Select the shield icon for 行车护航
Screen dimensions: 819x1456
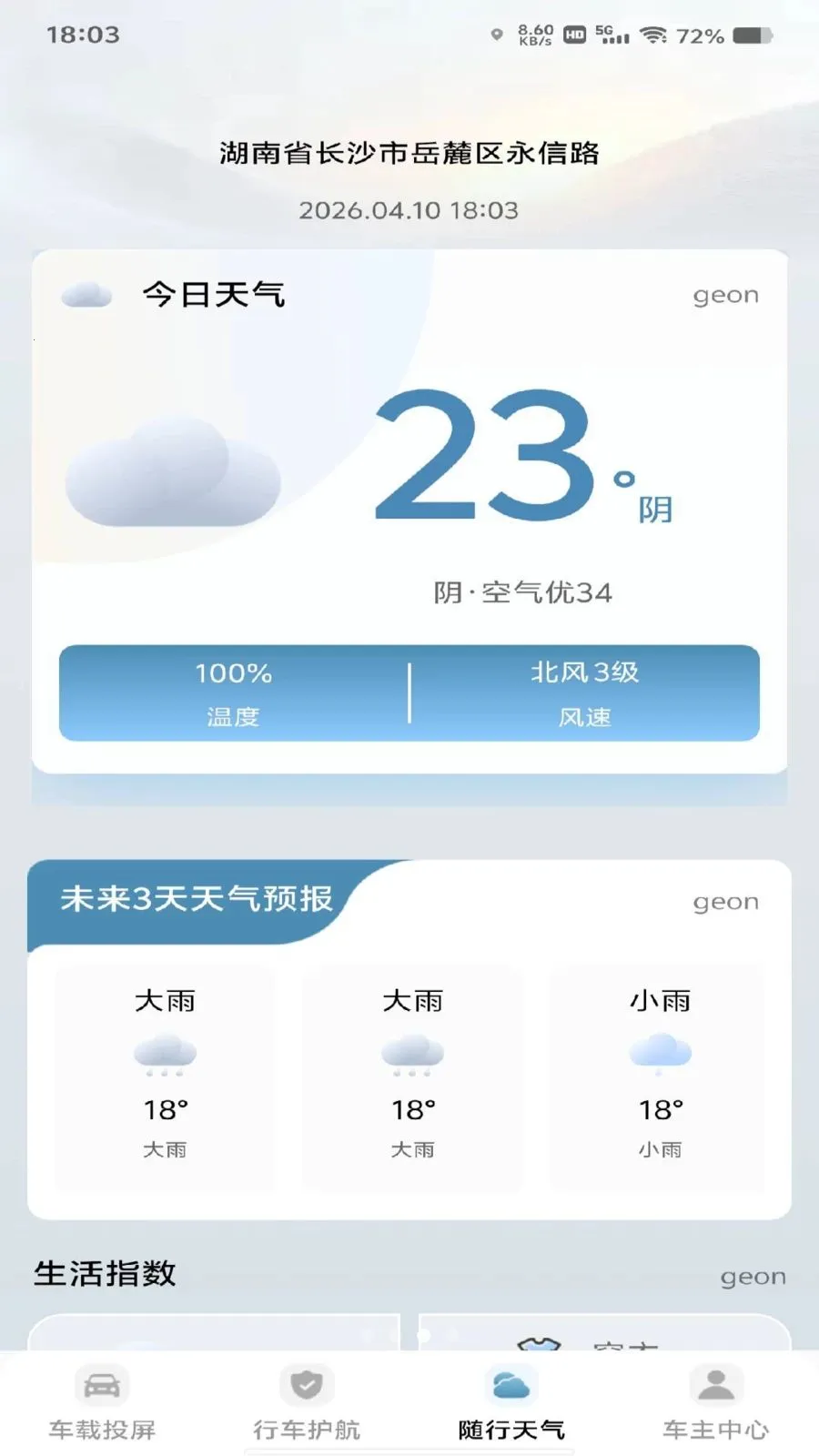click(305, 1386)
